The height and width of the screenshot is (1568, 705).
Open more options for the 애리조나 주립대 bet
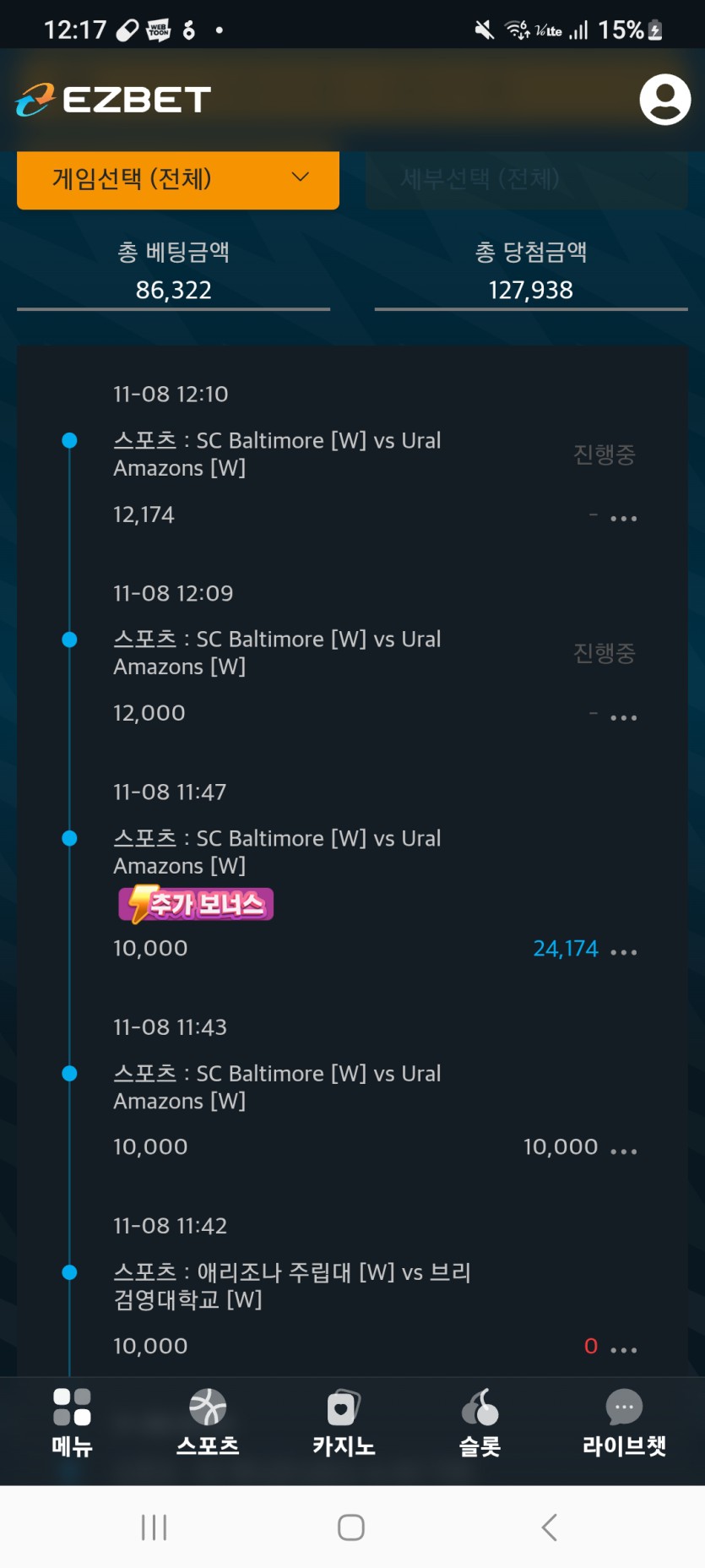tap(623, 1350)
